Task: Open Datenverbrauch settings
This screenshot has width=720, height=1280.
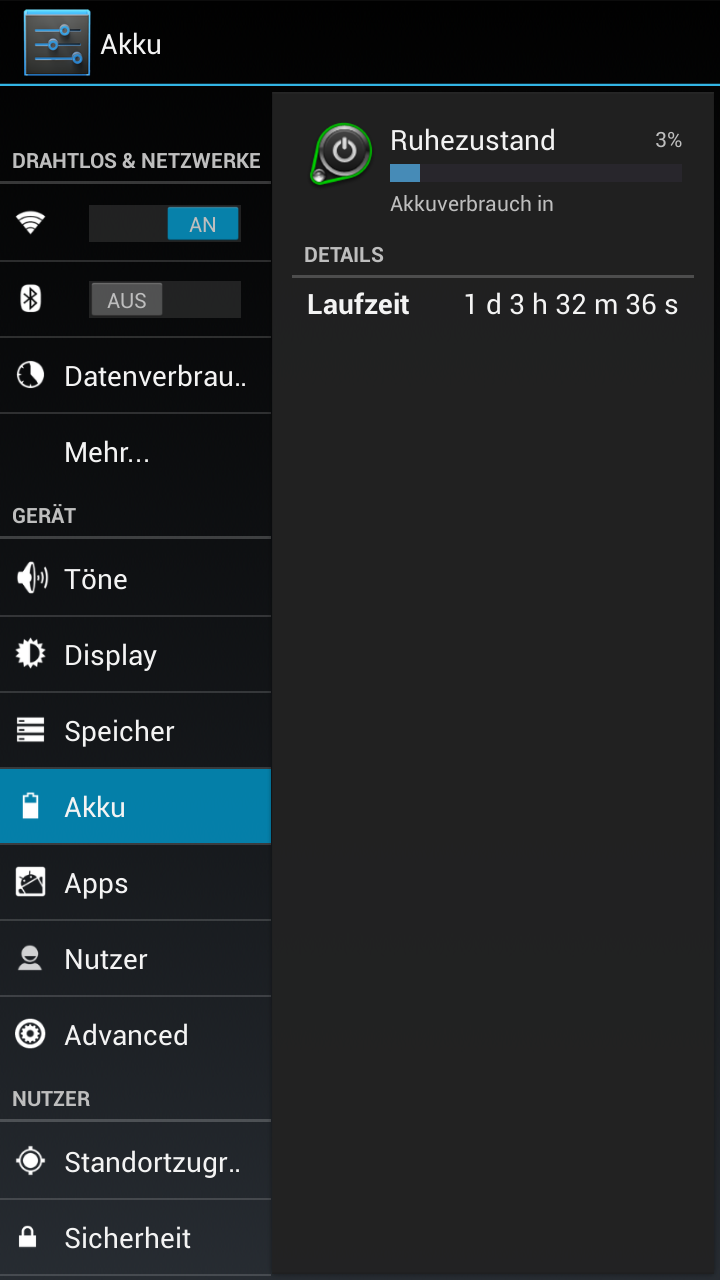Action: [135, 376]
